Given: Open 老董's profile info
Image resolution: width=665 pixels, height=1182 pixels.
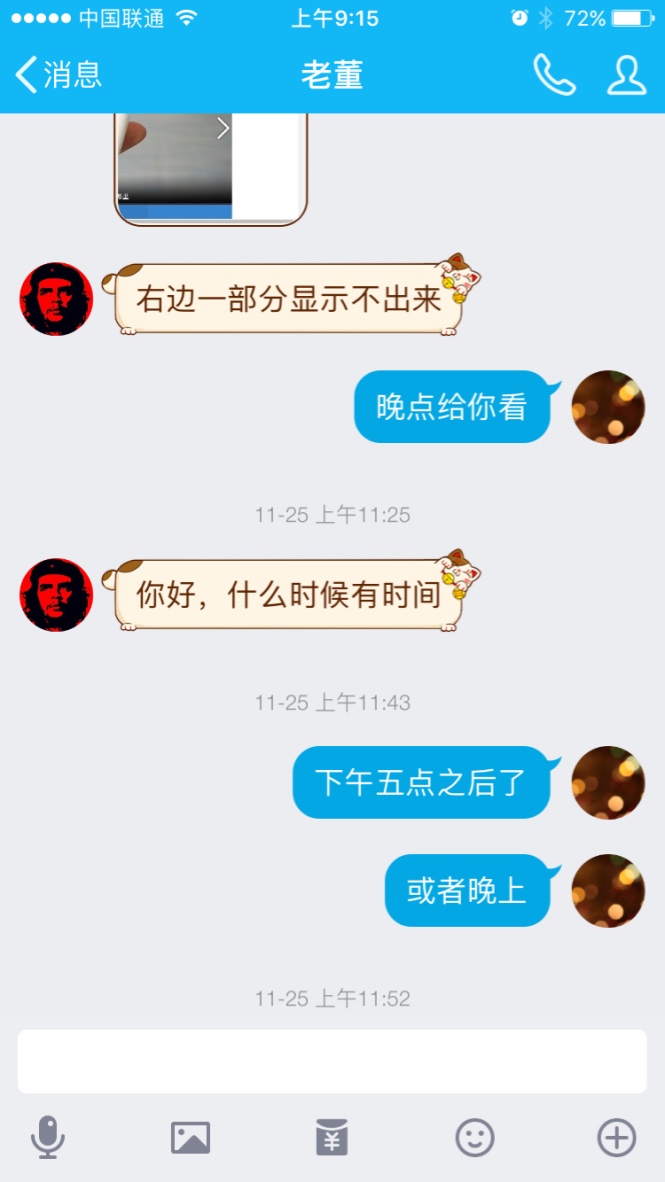Looking at the screenshot, I should point(626,75).
